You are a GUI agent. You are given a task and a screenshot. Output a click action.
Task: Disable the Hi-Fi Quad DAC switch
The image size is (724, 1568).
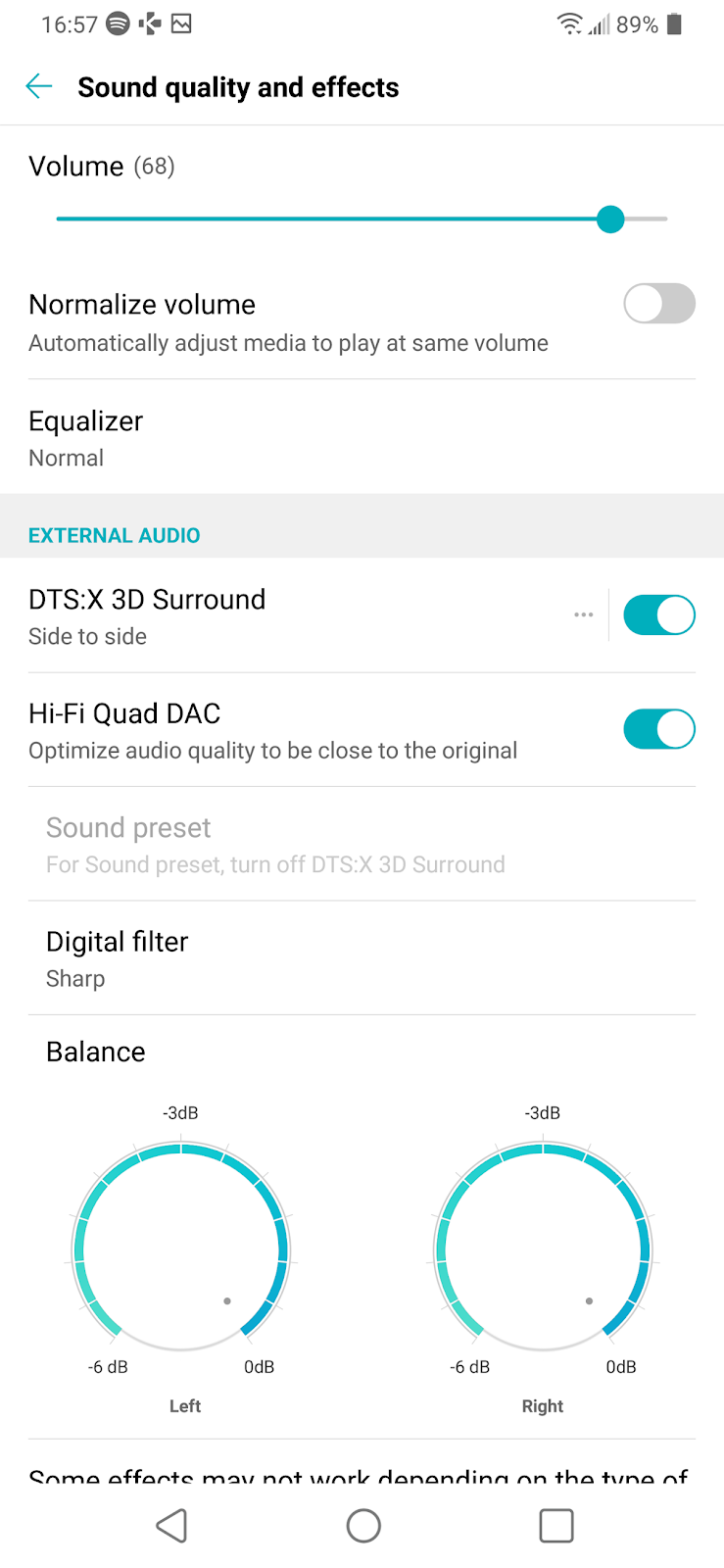658,730
